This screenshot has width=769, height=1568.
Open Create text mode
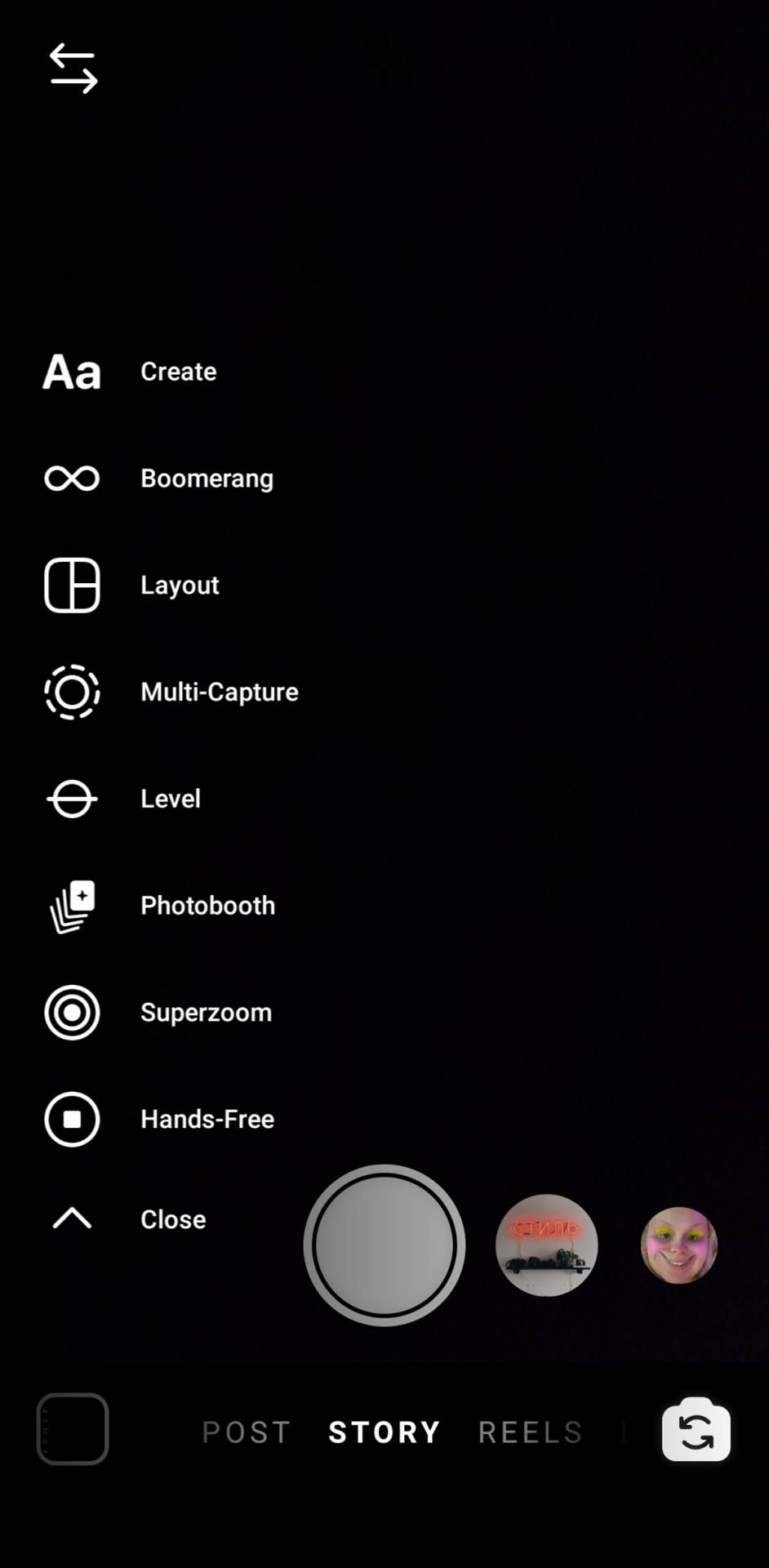point(131,372)
